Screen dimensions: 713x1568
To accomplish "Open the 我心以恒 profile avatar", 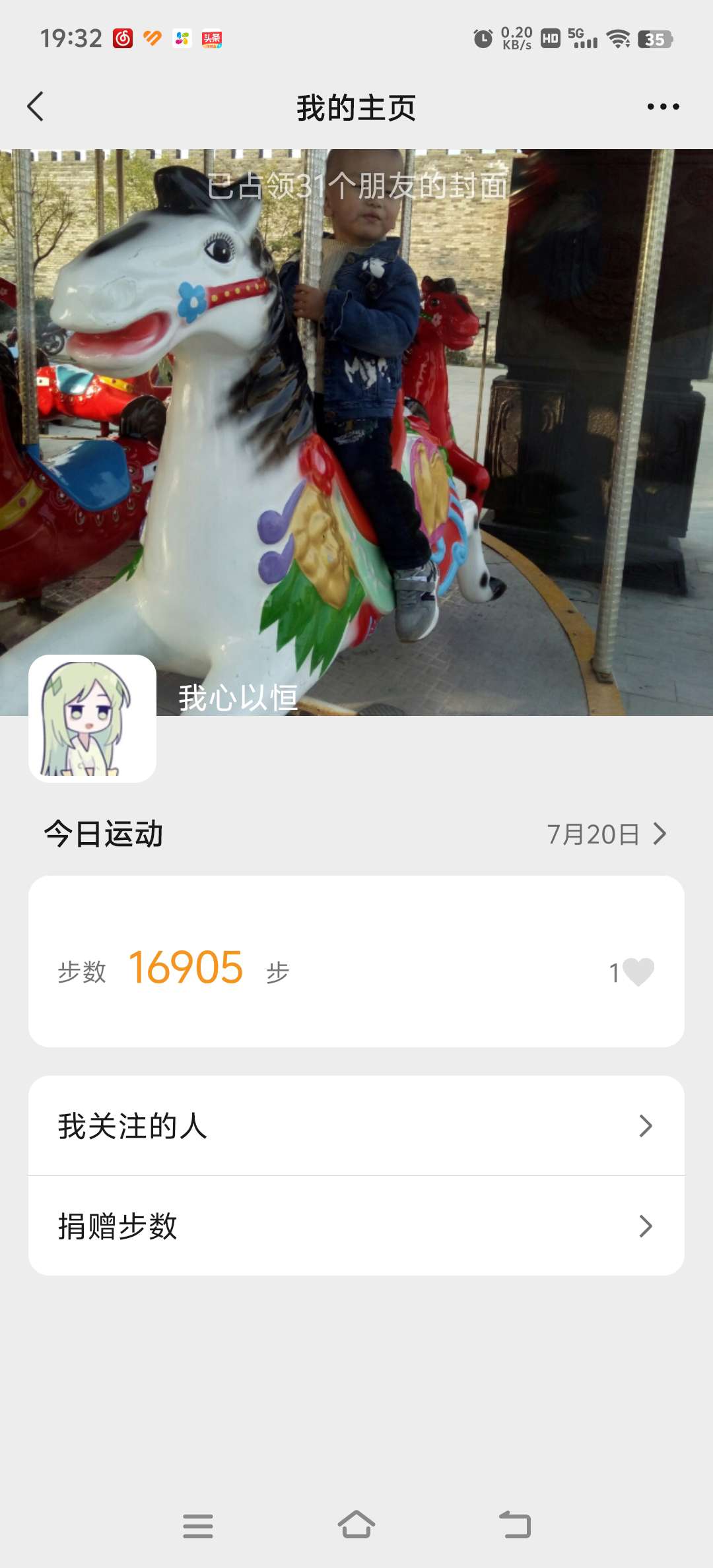I will pos(92,719).
